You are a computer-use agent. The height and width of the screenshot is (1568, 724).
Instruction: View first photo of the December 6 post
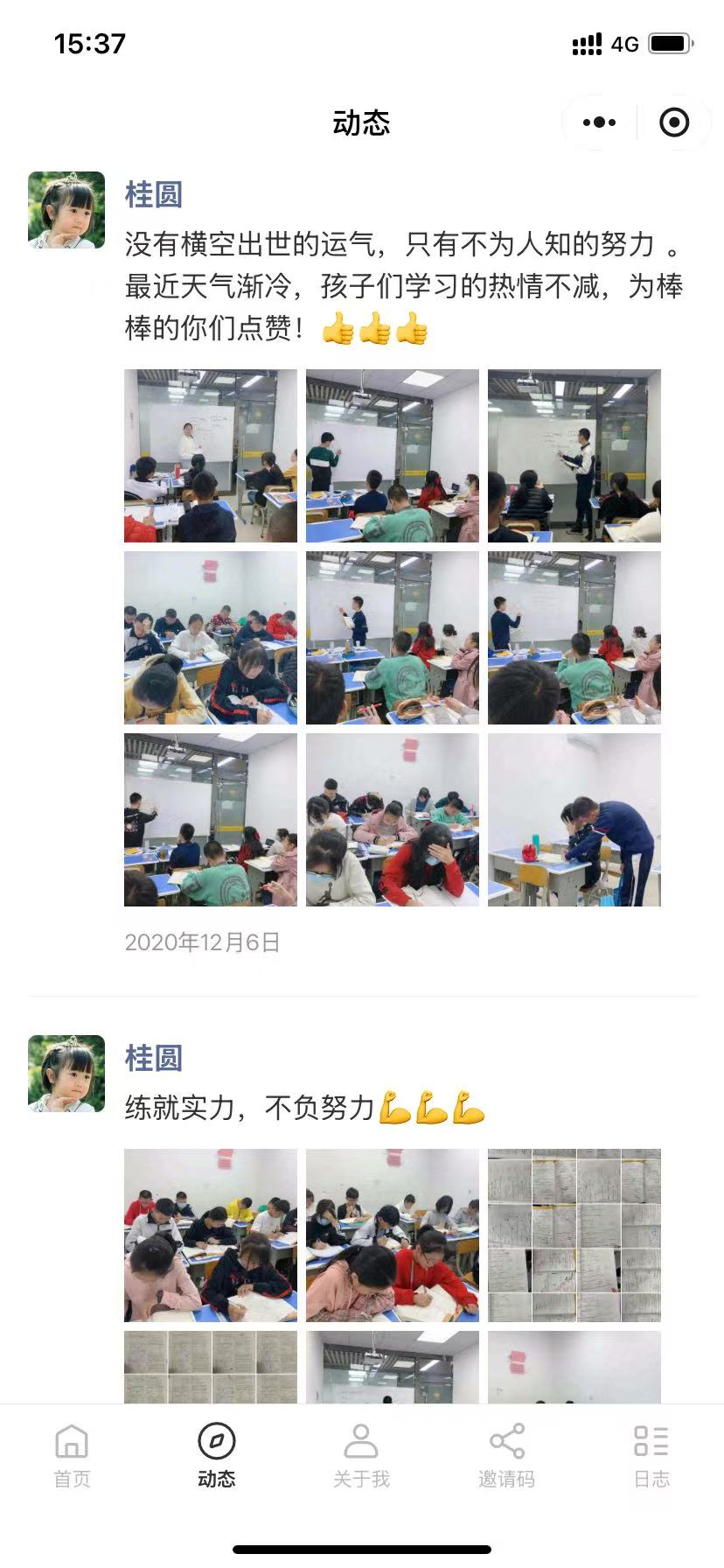pos(211,456)
